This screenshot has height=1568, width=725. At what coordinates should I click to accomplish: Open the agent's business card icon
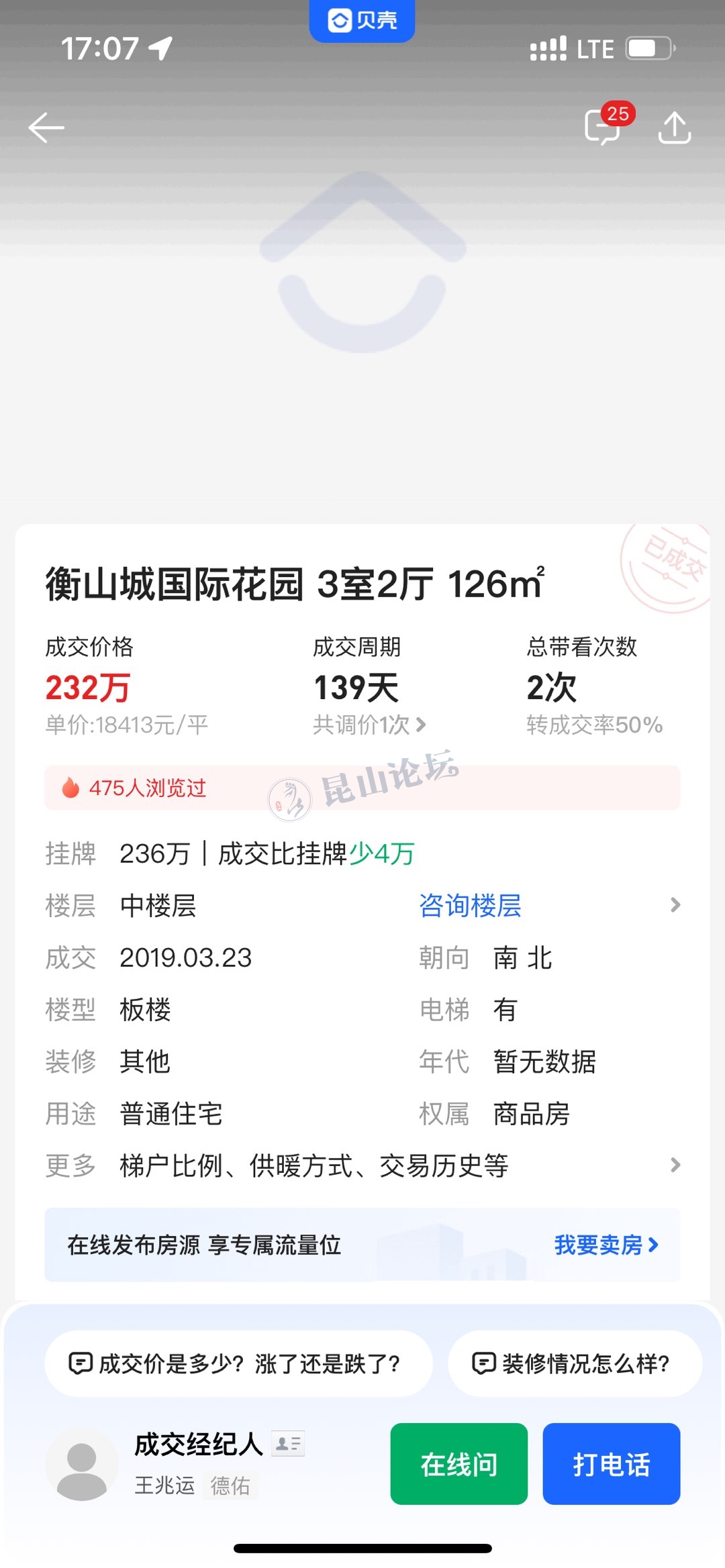click(288, 1444)
